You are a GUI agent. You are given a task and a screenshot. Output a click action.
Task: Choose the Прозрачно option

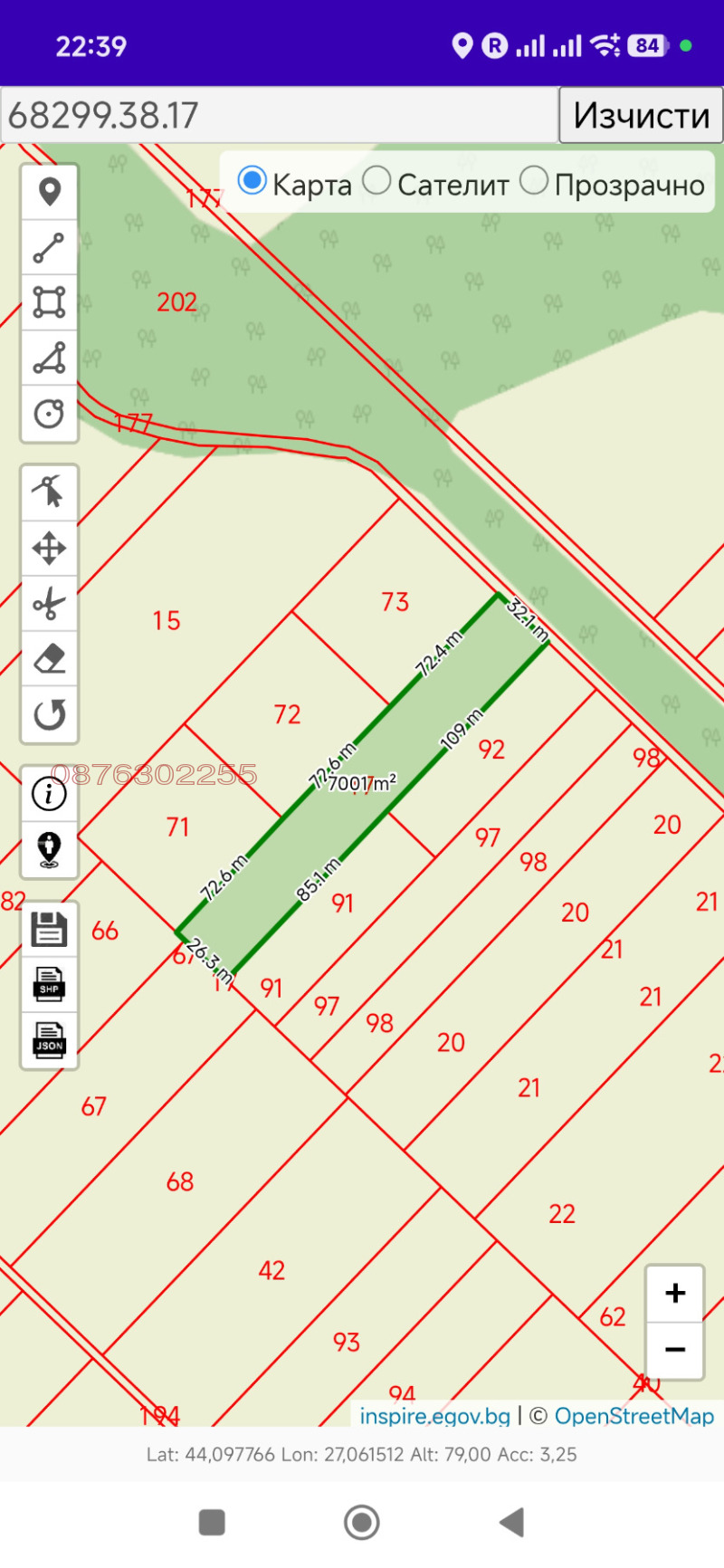point(534,181)
